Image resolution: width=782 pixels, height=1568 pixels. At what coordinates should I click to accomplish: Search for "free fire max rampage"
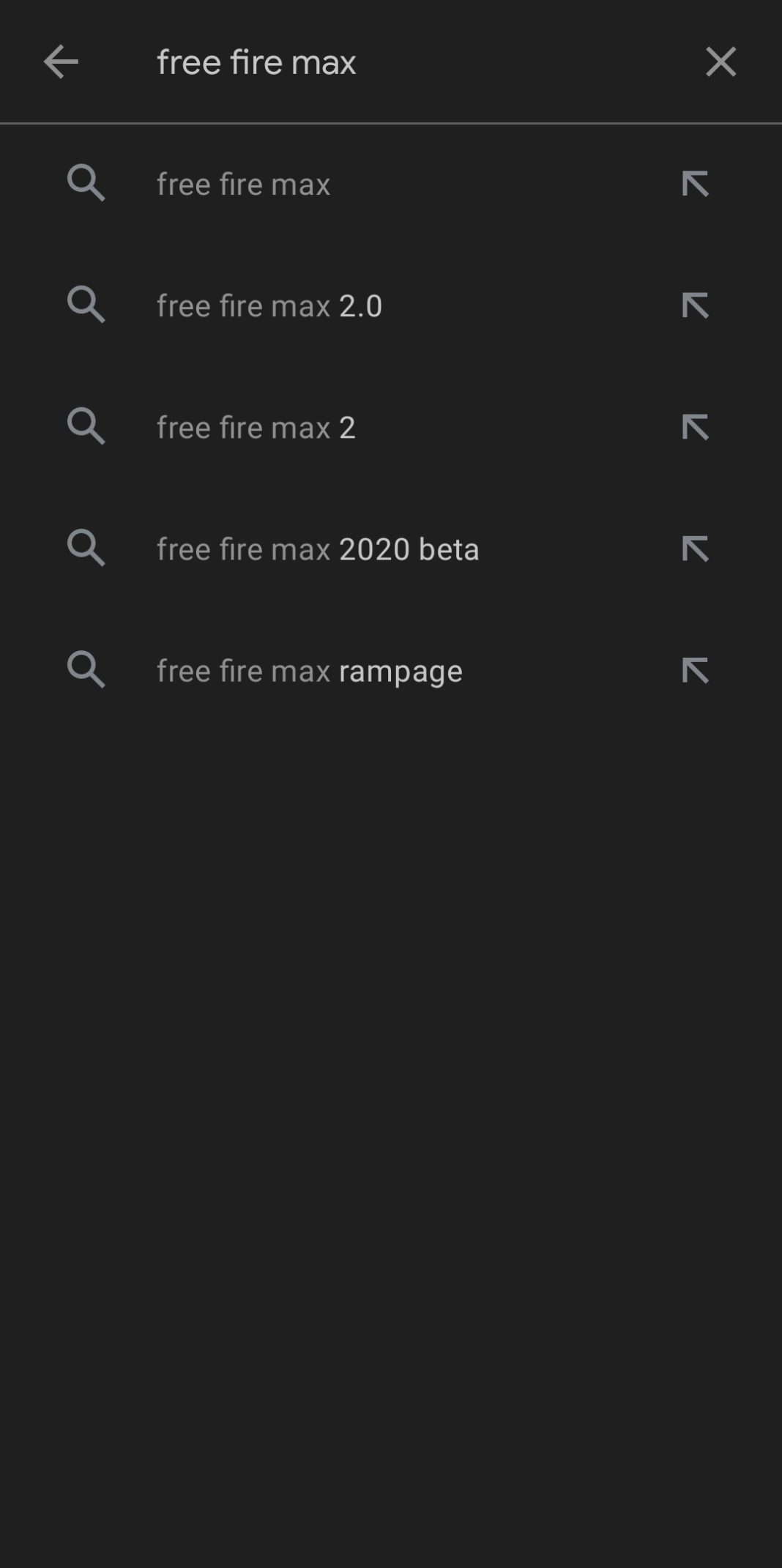pyautogui.click(x=309, y=669)
